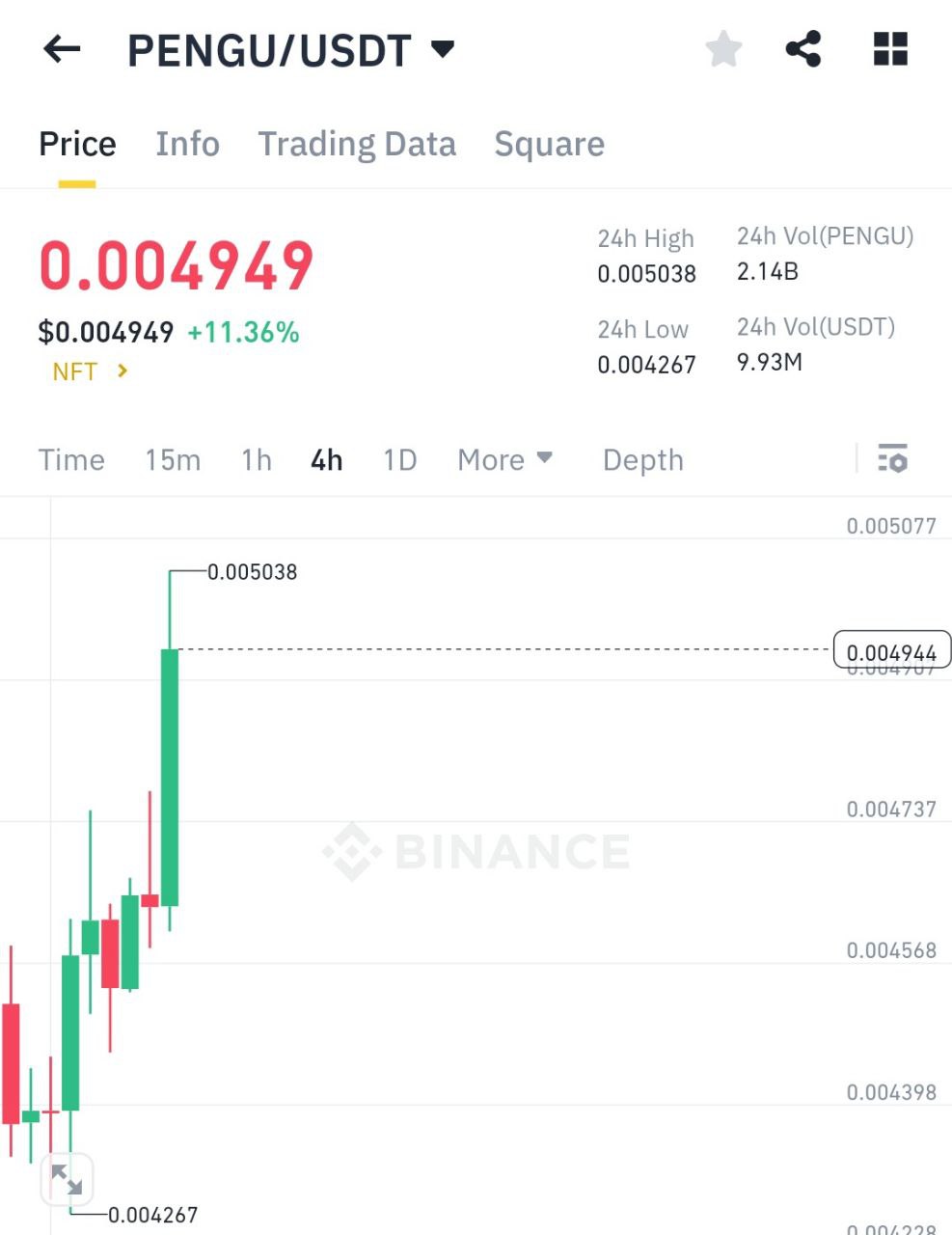
Task: Open the grid layout menu
Action: click(x=889, y=49)
